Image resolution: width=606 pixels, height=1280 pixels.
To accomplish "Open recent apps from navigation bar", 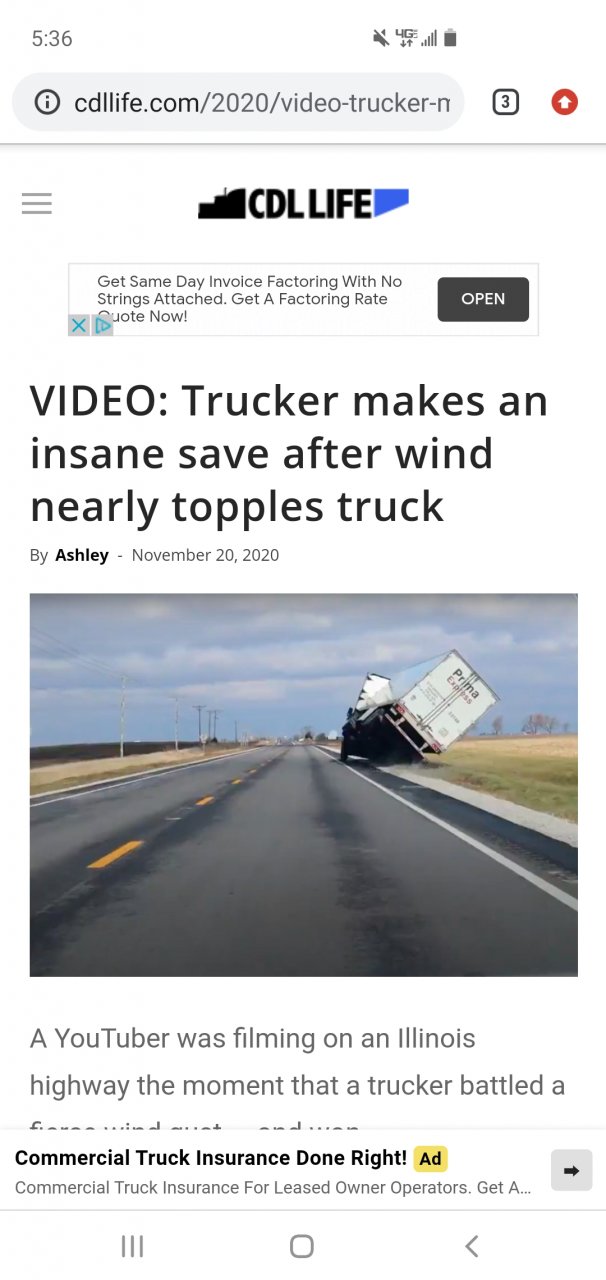I will click(x=132, y=1246).
